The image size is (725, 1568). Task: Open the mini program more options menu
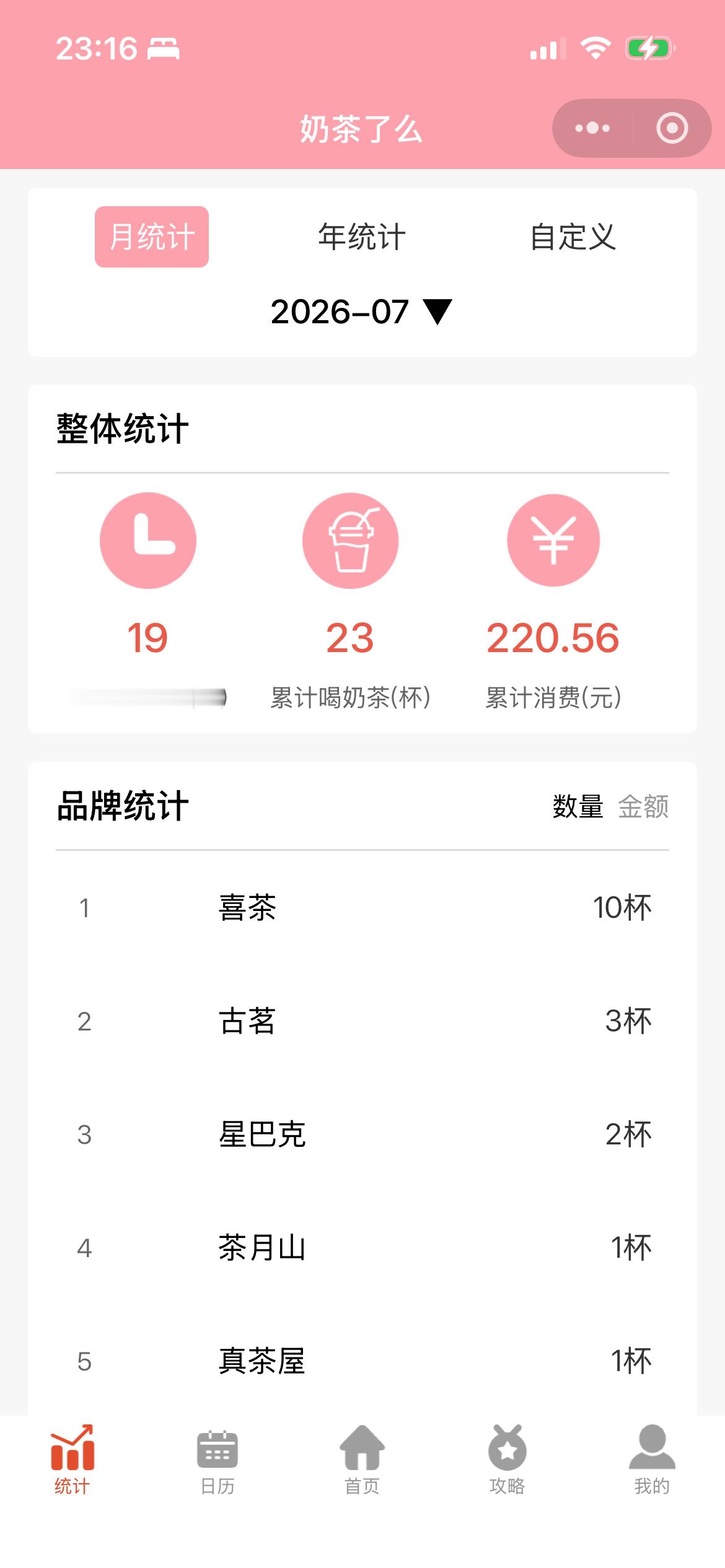pyautogui.click(x=592, y=128)
